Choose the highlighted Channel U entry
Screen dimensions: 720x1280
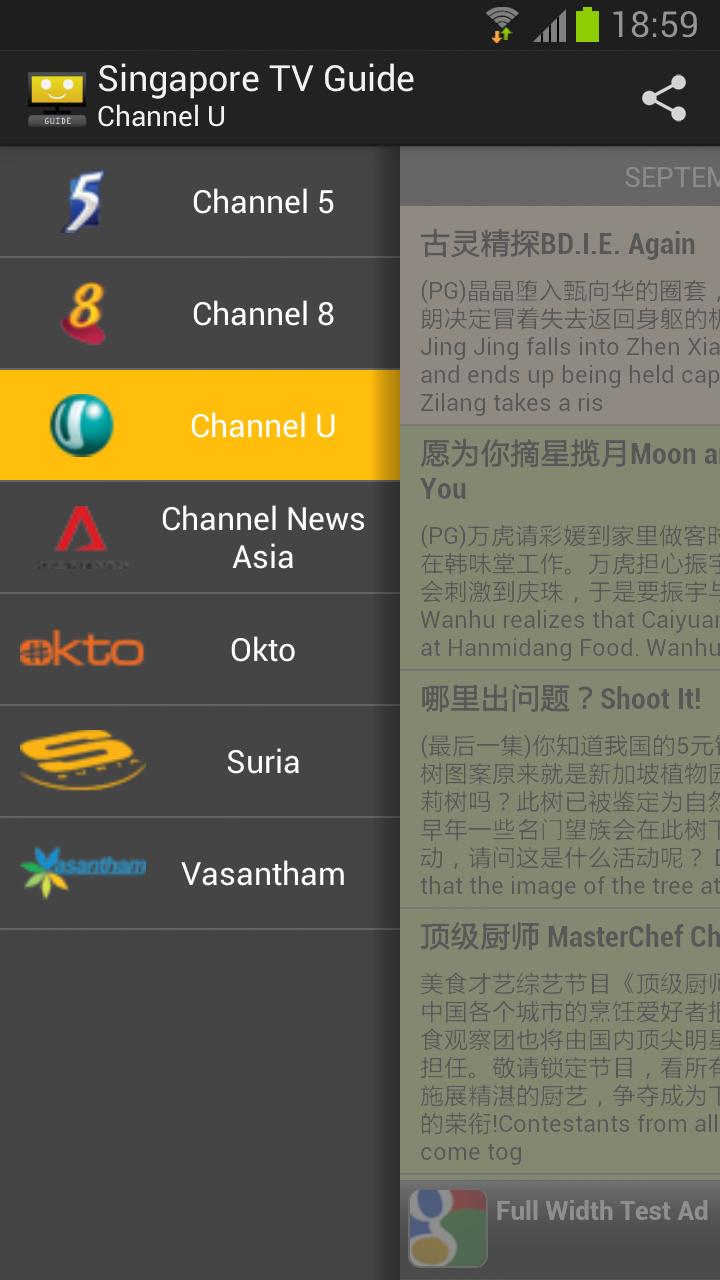[200, 426]
